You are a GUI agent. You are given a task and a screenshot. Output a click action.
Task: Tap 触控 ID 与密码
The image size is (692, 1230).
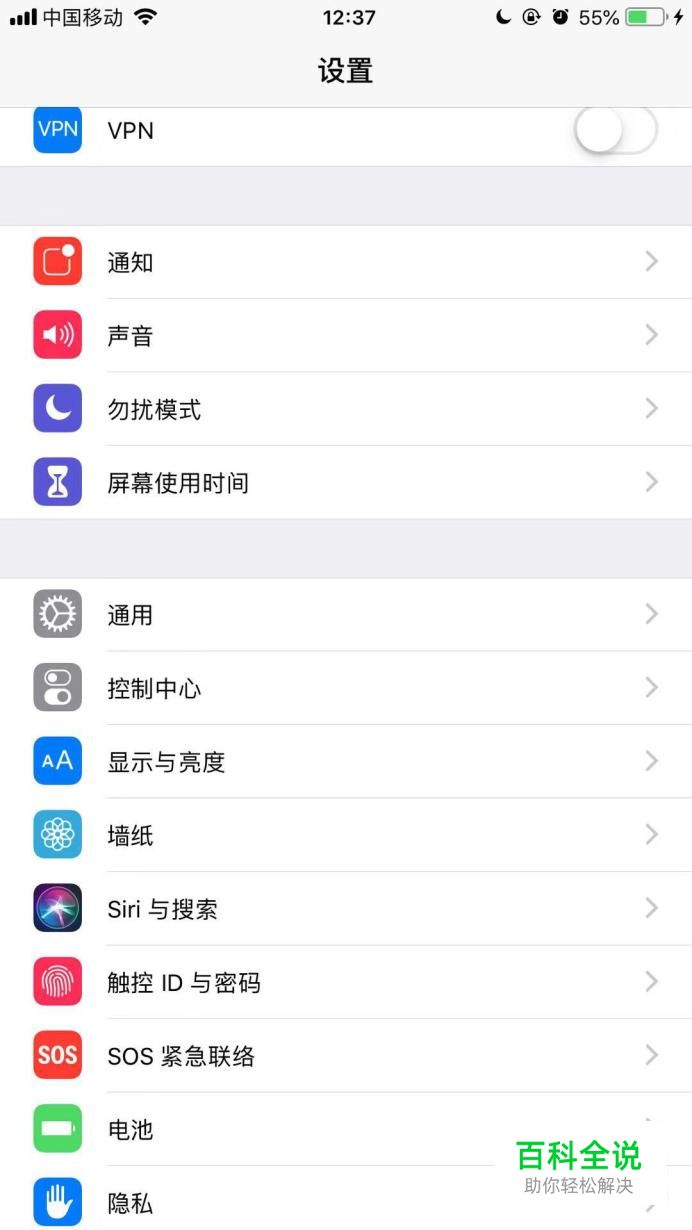(345, 982)
